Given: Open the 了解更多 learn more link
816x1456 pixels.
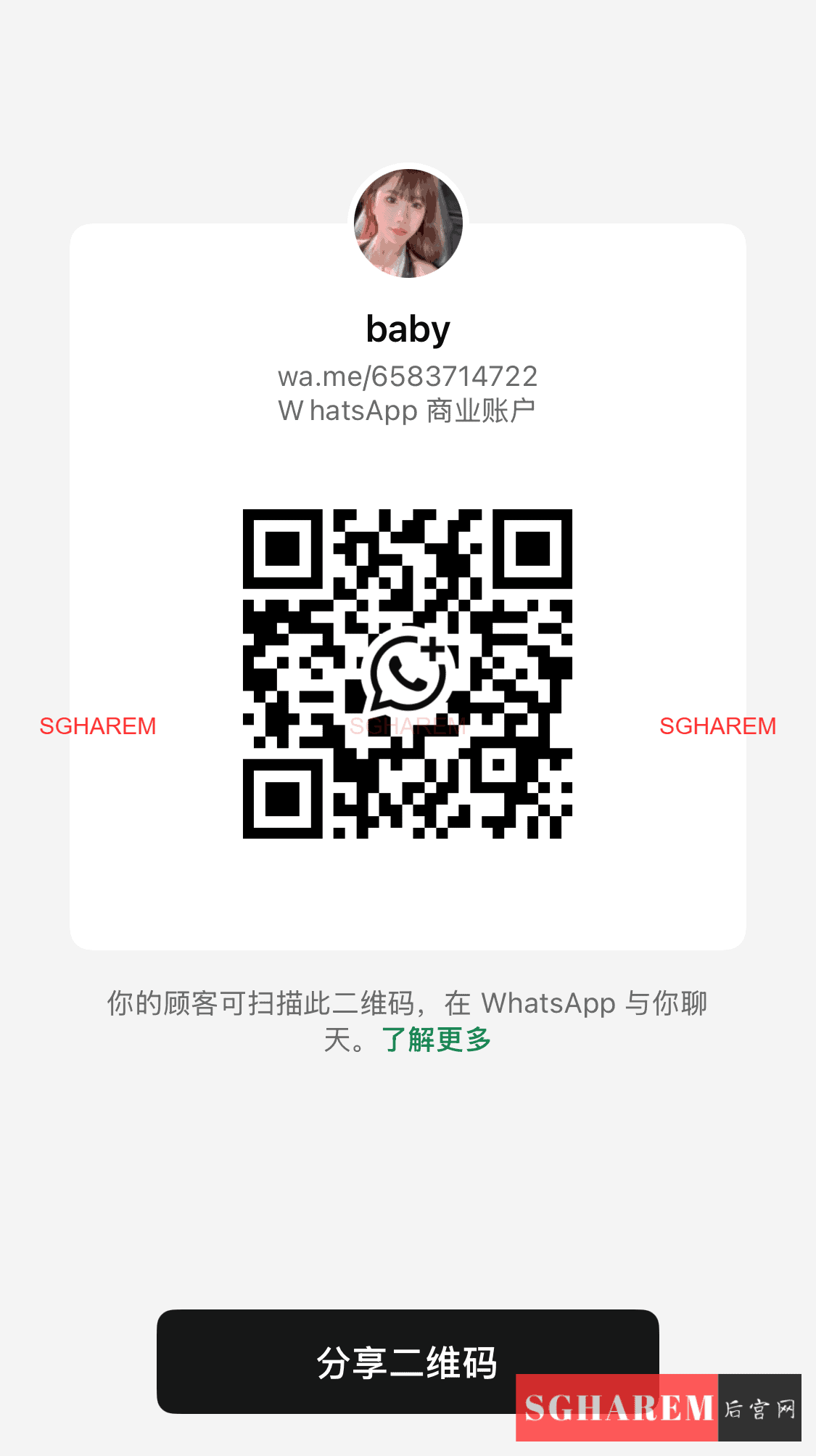Looking at the screenshot, I should click(436, 1040).
